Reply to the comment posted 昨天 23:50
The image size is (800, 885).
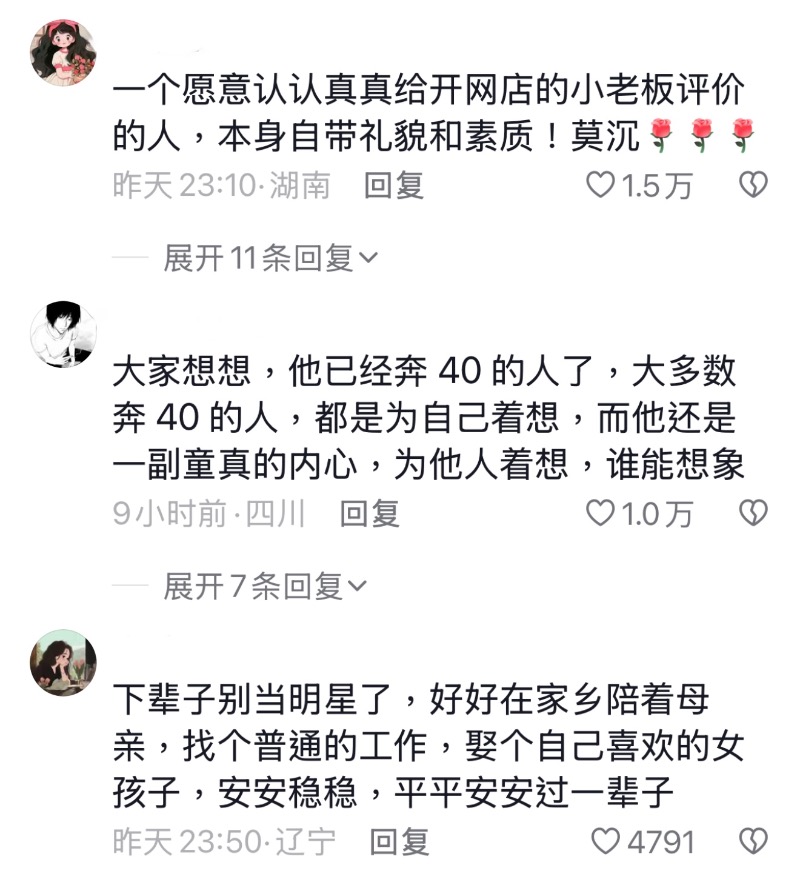click(400, 842)
